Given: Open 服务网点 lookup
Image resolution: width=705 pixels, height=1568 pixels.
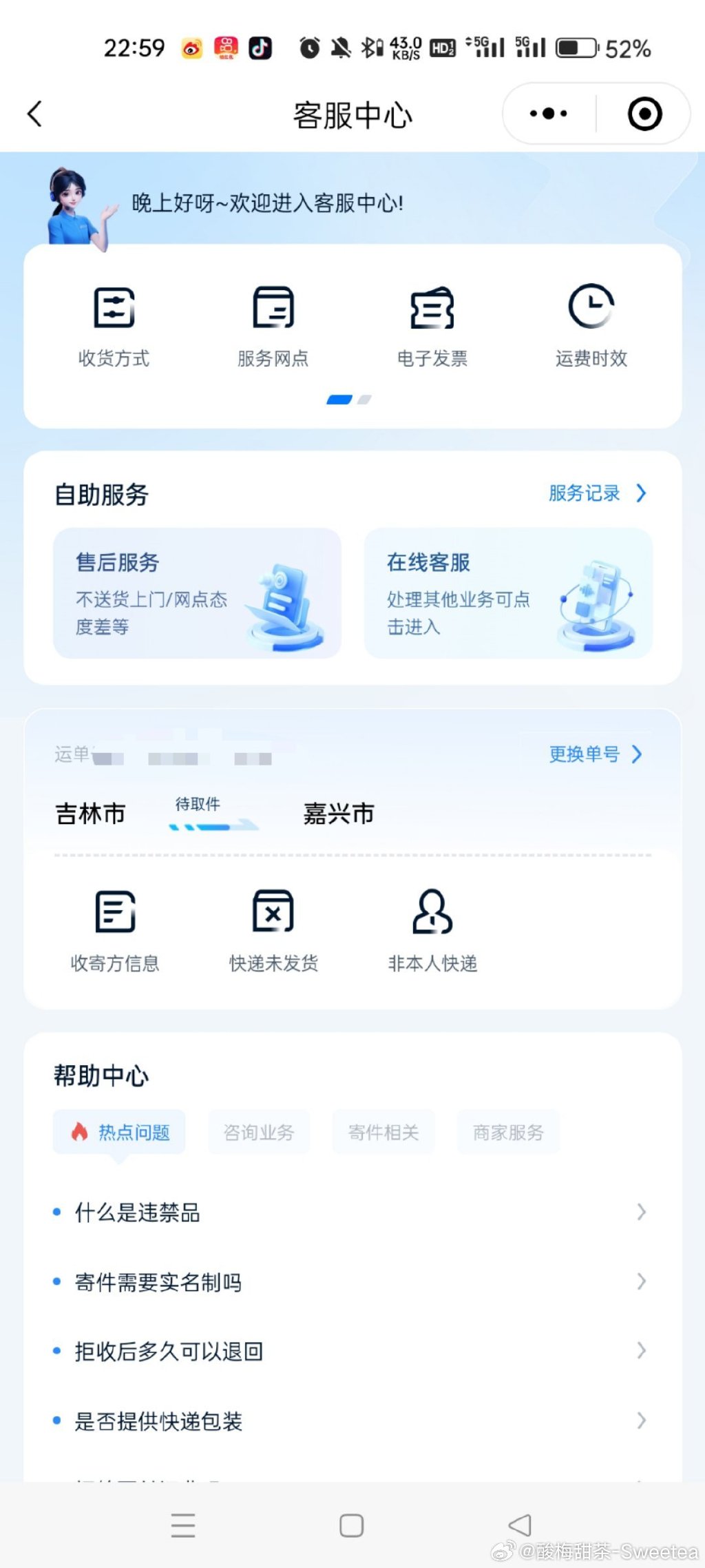Looking at the screenshot, I should coord(273,325).
